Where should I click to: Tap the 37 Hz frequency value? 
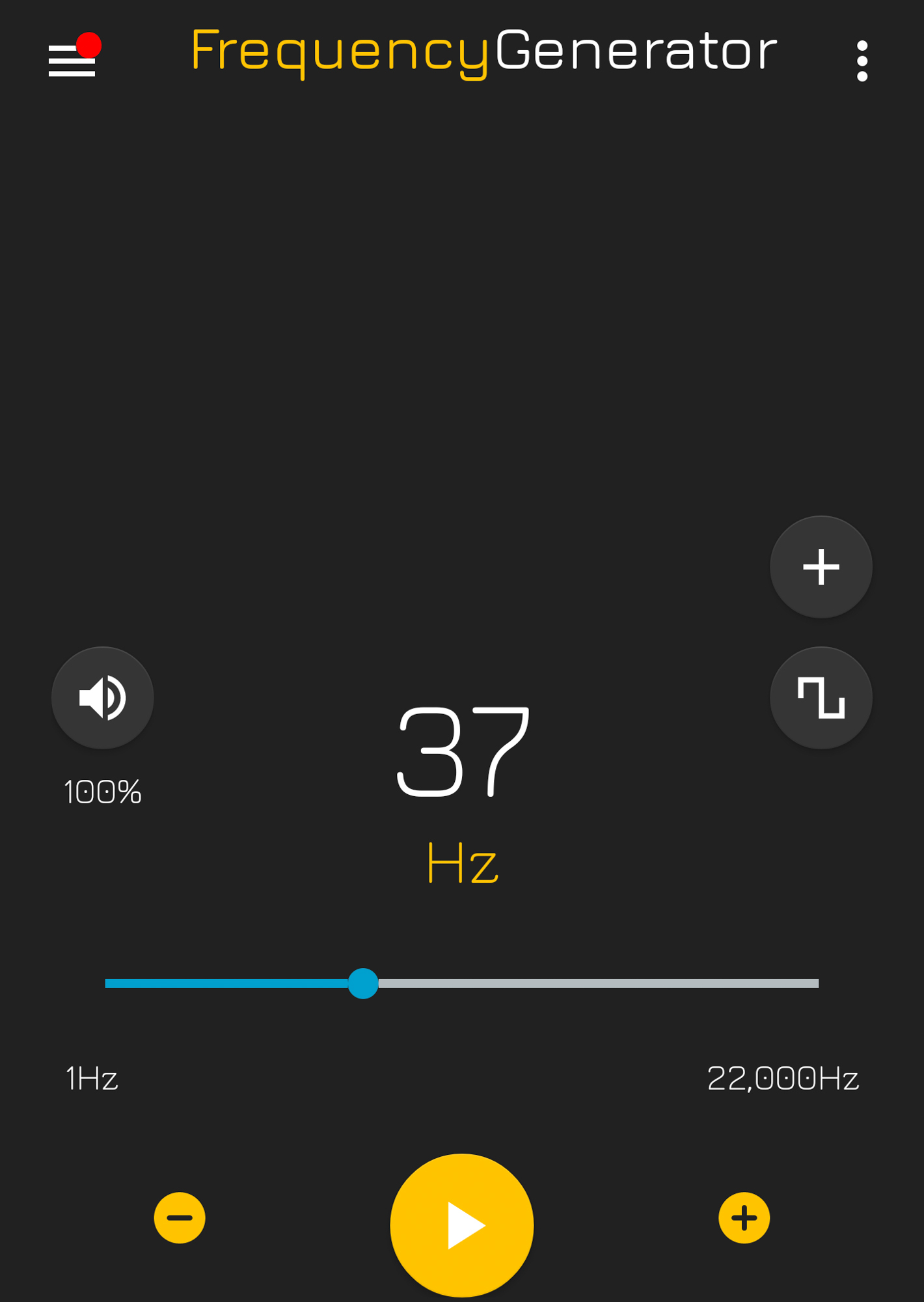(462, 752)
